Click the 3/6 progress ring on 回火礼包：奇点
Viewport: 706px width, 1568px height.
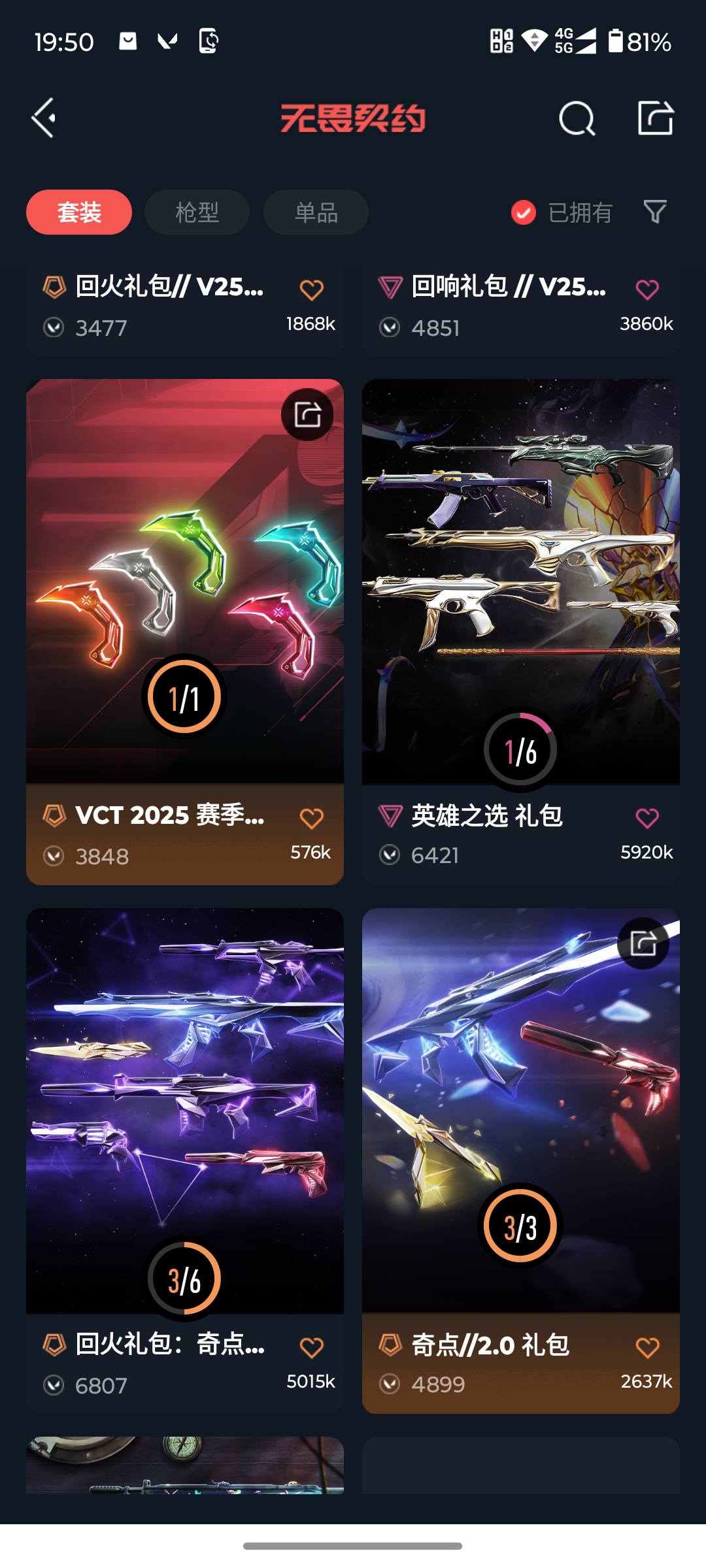click(x=184, y=1279)
